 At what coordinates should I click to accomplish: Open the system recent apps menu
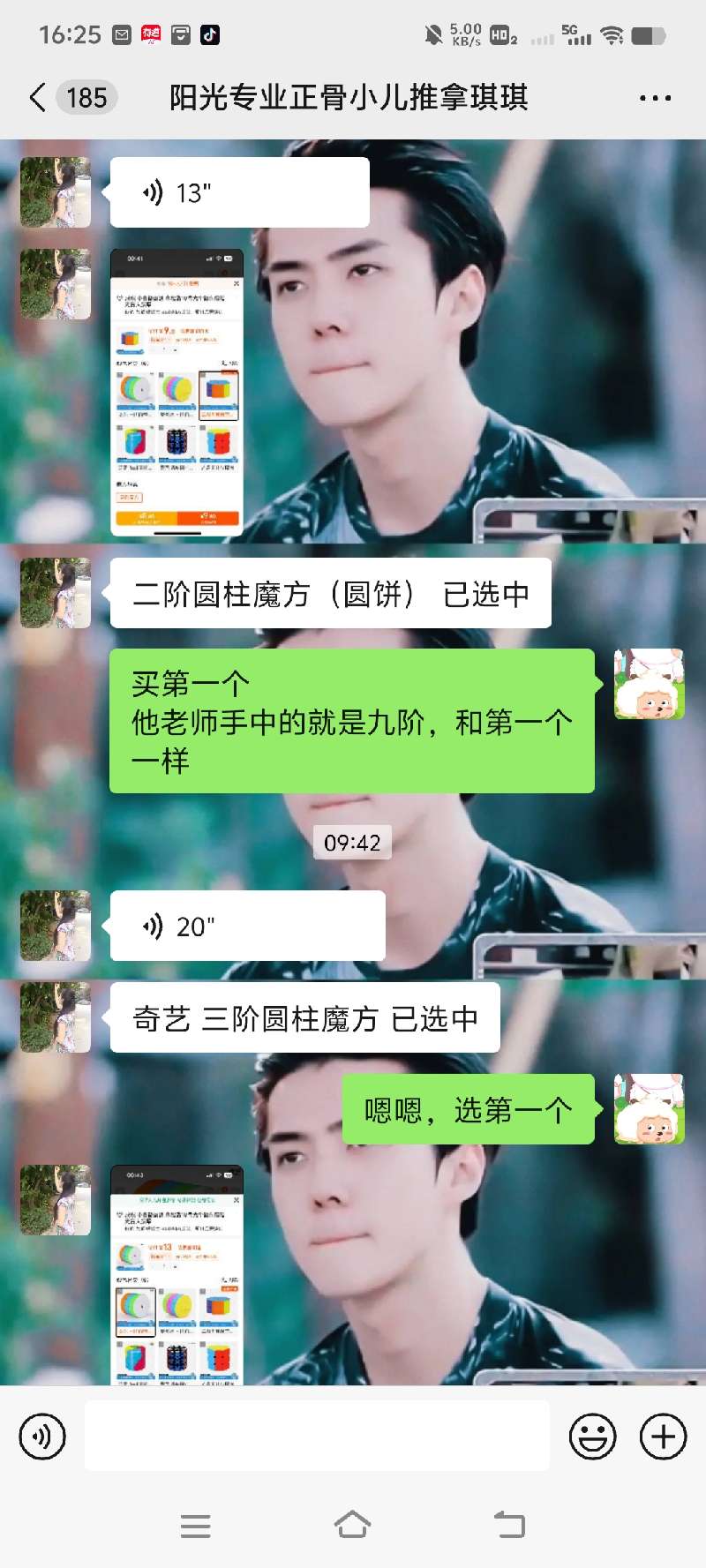pyautogui.click(x=195, y=1525)
